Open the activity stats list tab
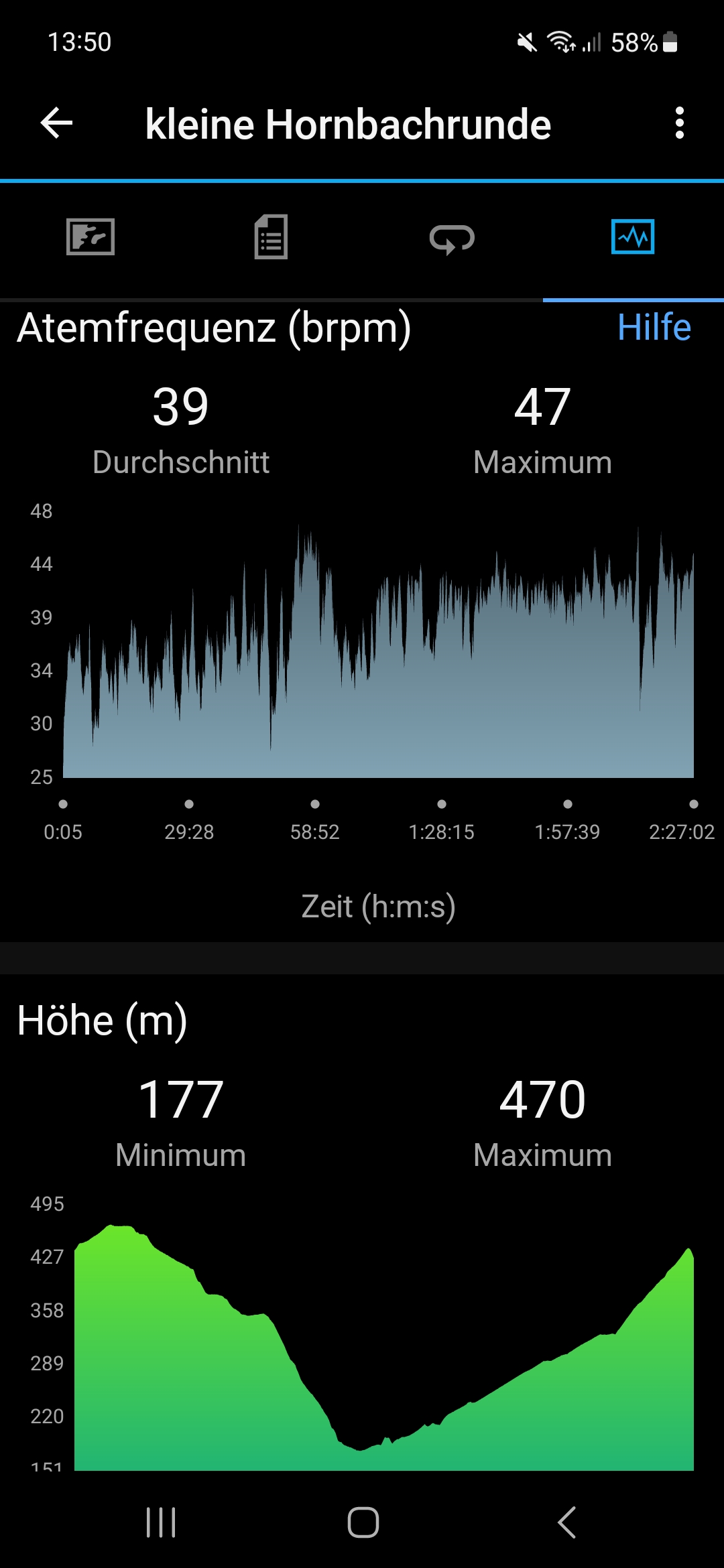The image size is (724, 1568). coord(271,237)
